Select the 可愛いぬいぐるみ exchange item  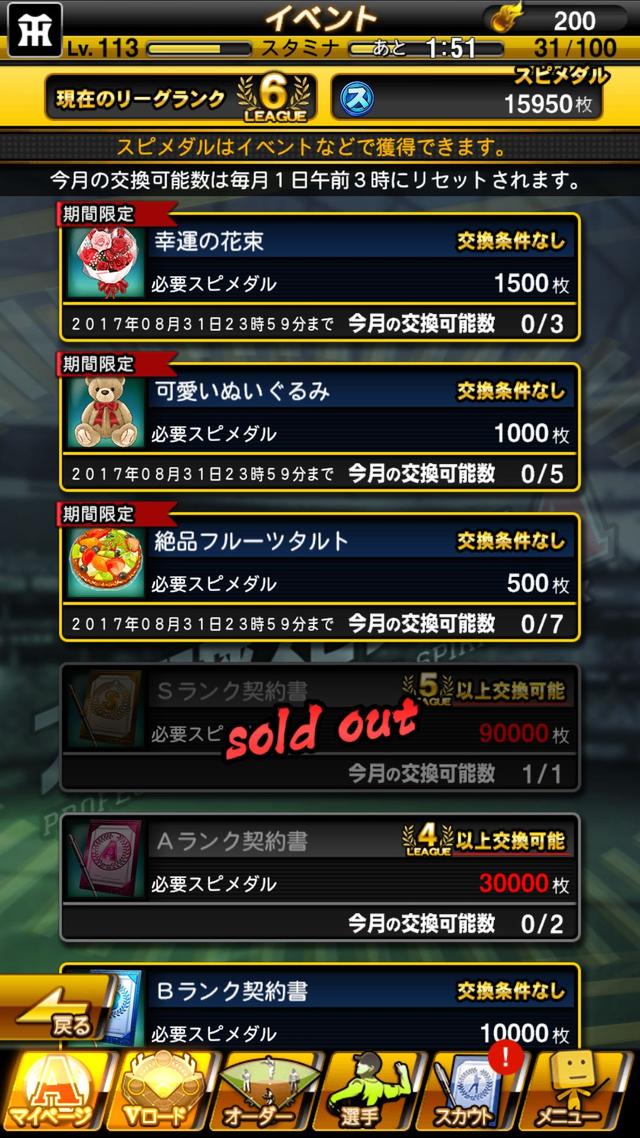(320, 427)
